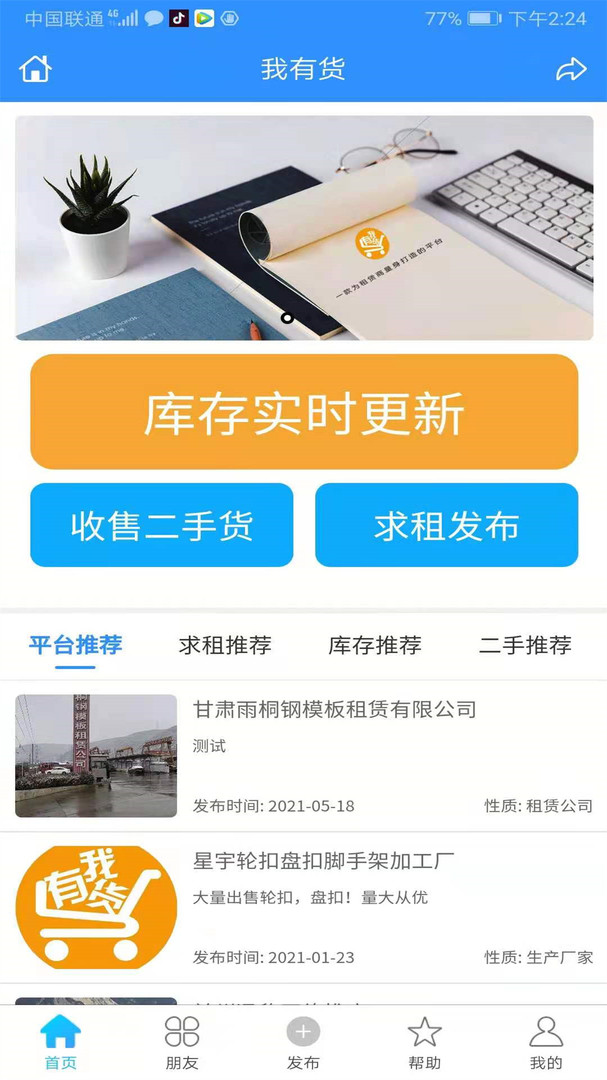This screenshot has width=607, height=1080.
Task: Tap the home icon in the top bar
Action: [35, 69]
